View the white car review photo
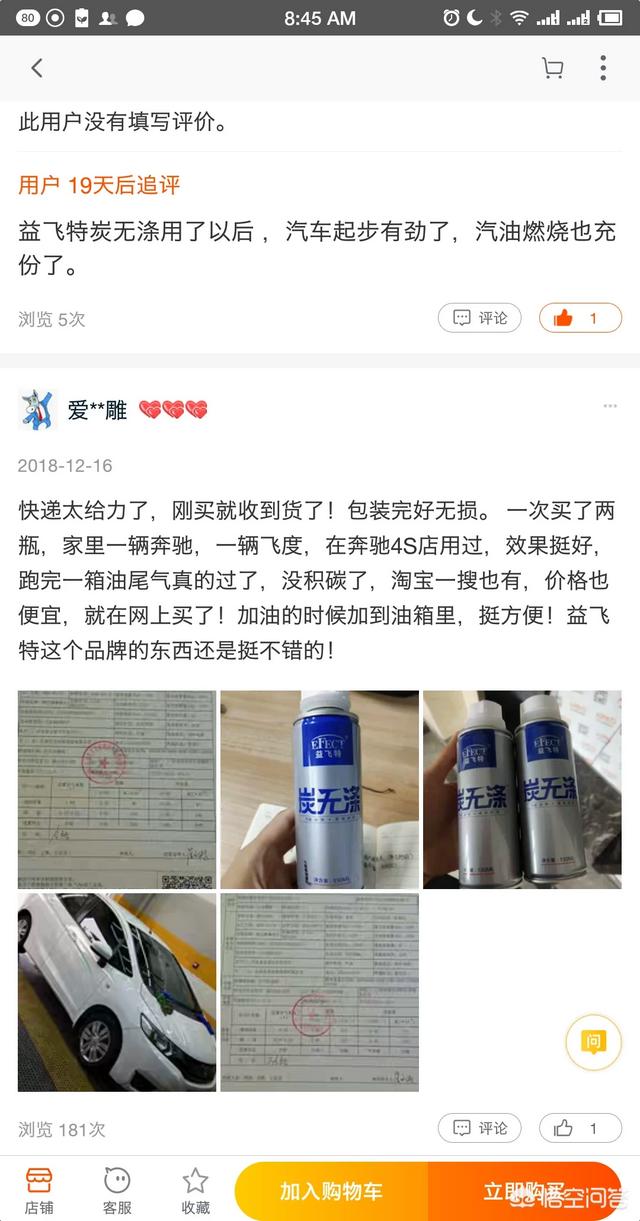The height and width of the screenshot is (1221, 640). (116, 991)
